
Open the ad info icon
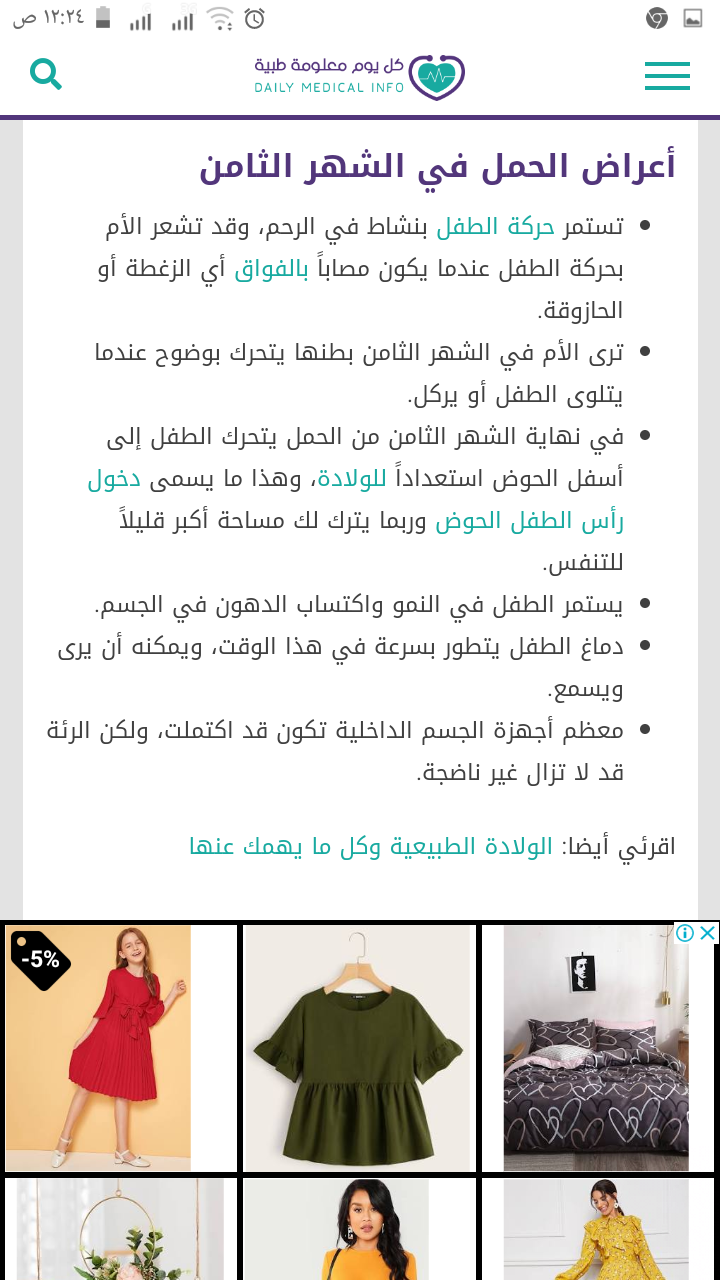[685, 933]
